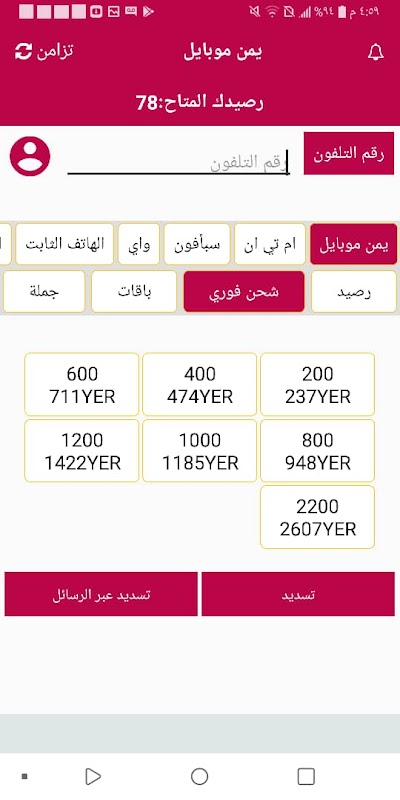Select the 2200 top-up for 2607YER
The image size is (400, 800).
click(x=317, y=517)
